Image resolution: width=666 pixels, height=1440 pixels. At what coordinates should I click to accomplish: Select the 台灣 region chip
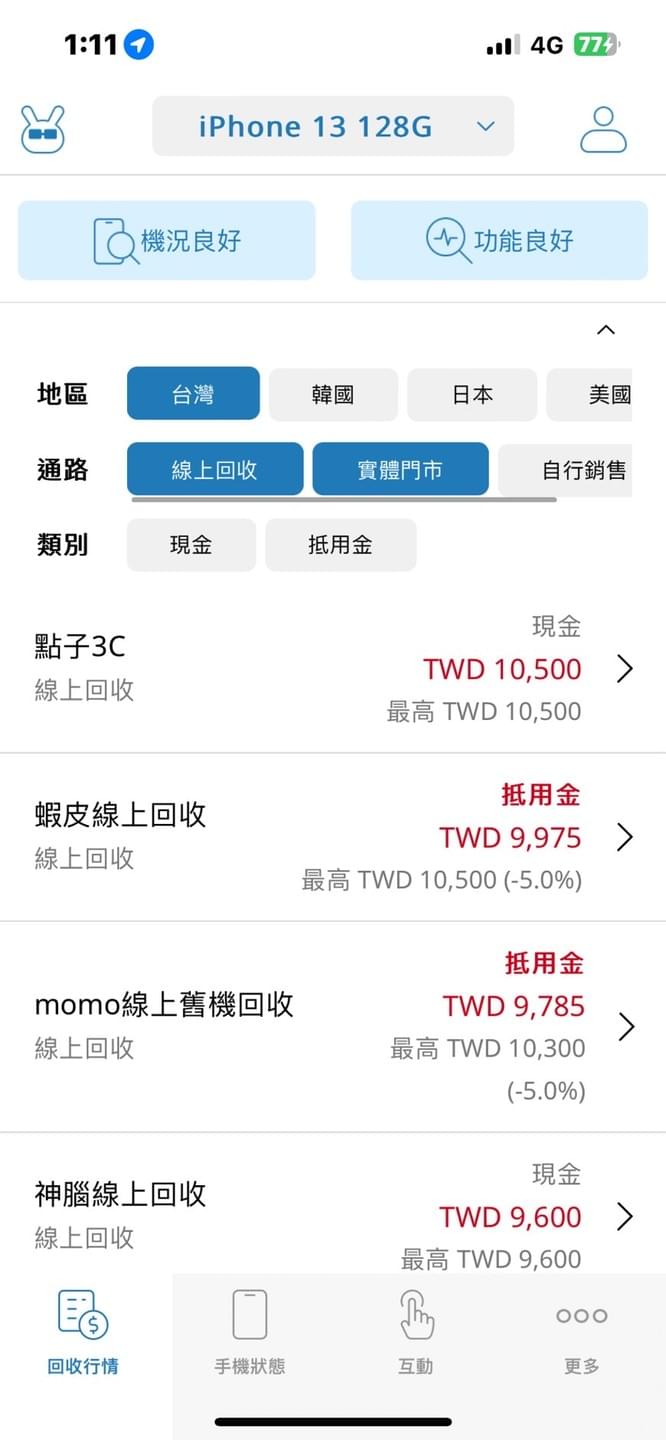click(x=193, y=394)
